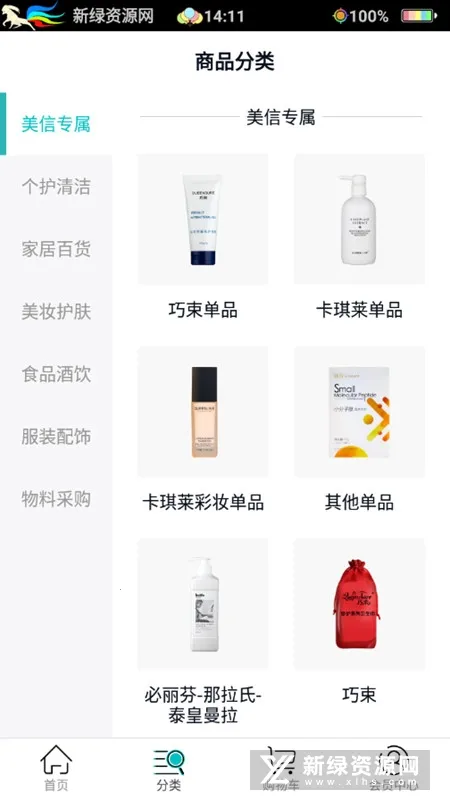This screenshot has height=800, width=450.
Task: Tap the 分类 bottom tab
Action: (169, 768)
